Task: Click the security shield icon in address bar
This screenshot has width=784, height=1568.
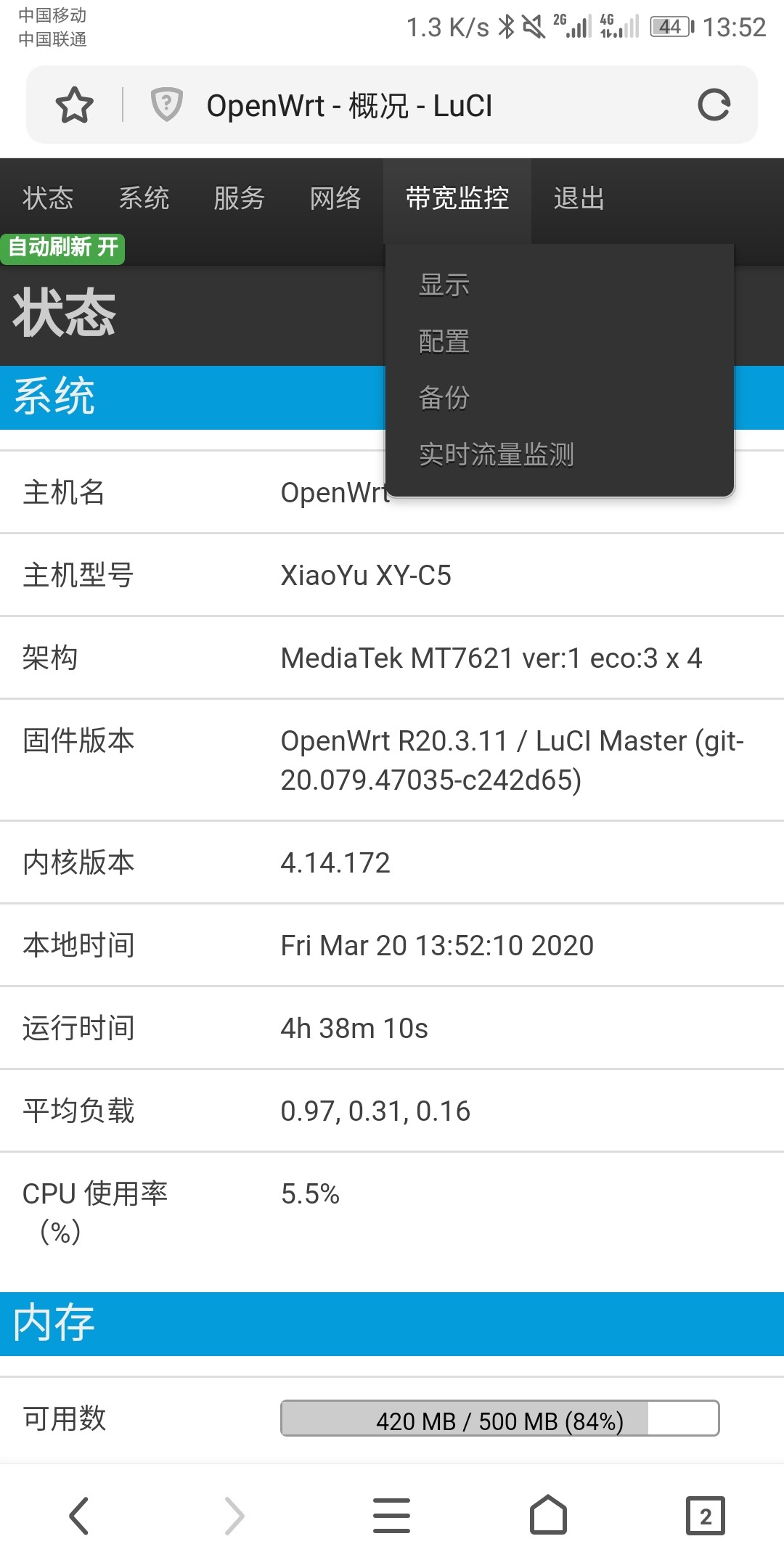Action: pyautogui.click(x=166, y=104)
